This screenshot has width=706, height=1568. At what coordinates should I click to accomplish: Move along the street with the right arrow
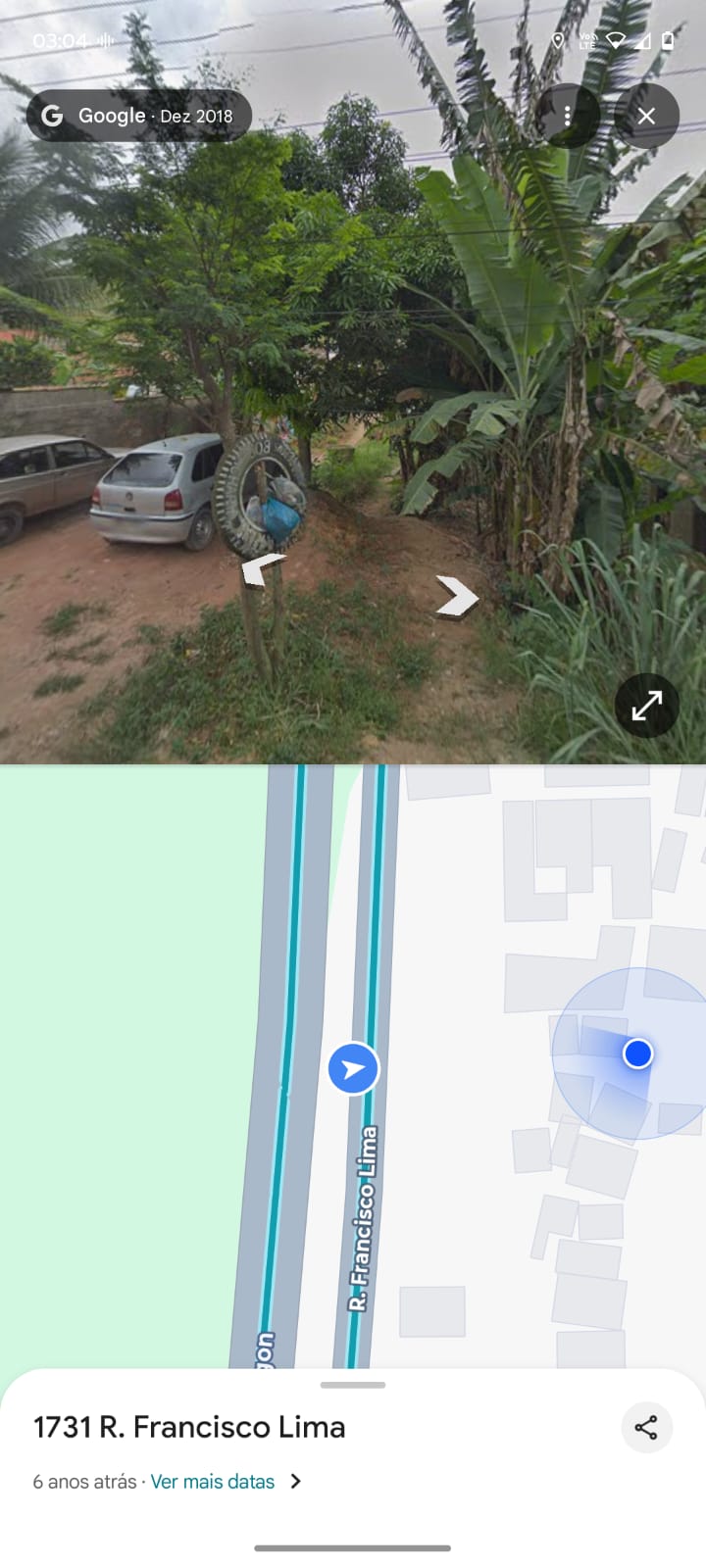457,596
